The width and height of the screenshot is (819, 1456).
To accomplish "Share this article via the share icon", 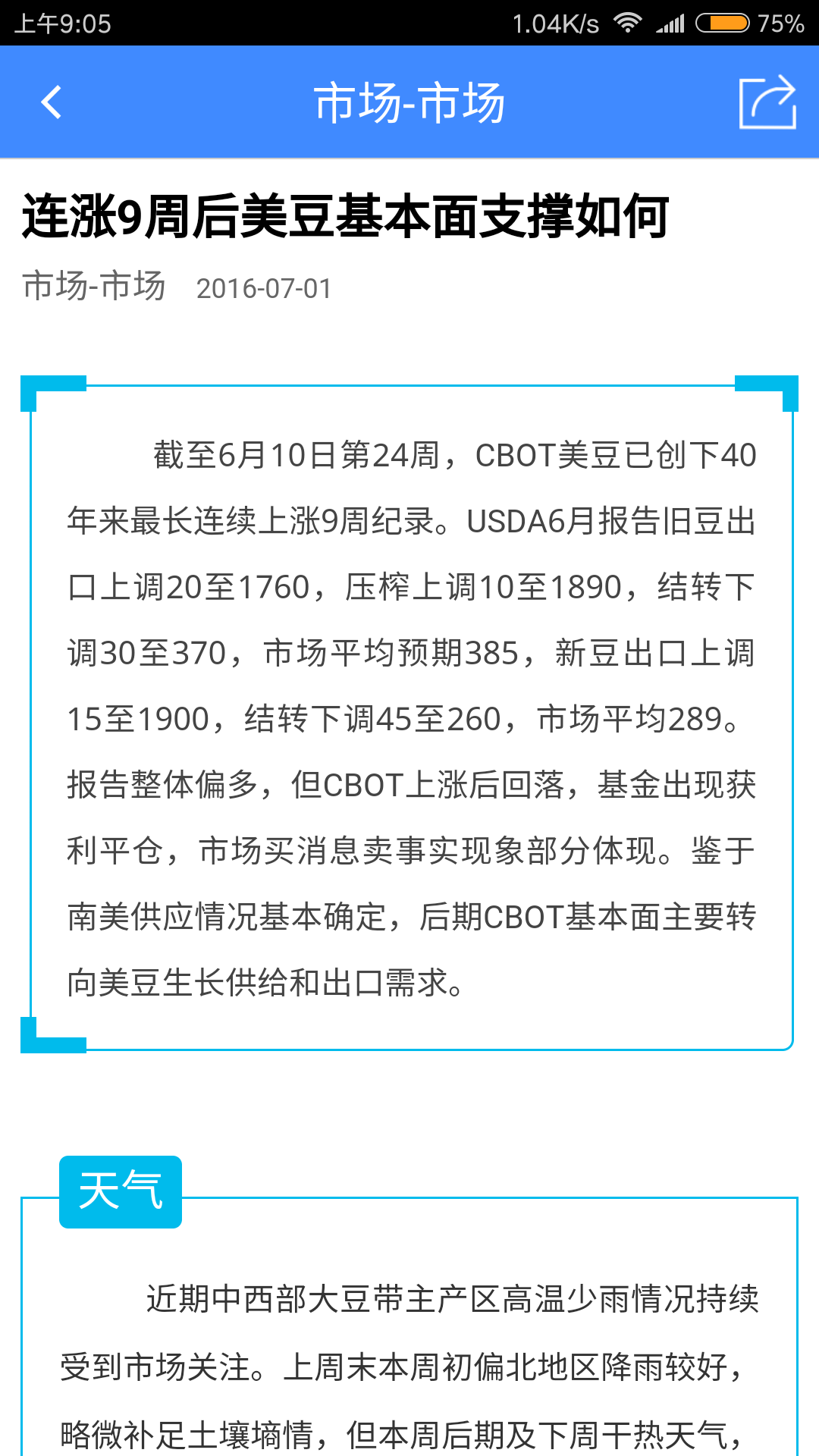I will (767, 102).
